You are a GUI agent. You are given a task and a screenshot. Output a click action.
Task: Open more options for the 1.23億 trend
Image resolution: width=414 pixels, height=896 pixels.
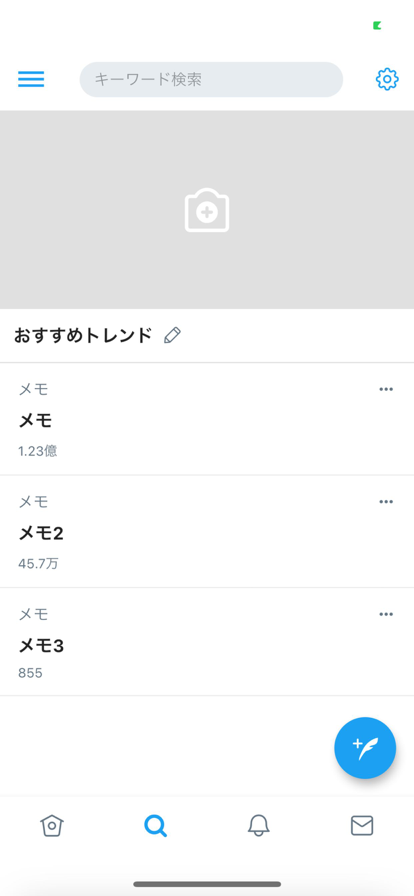[x=386, y=390]
